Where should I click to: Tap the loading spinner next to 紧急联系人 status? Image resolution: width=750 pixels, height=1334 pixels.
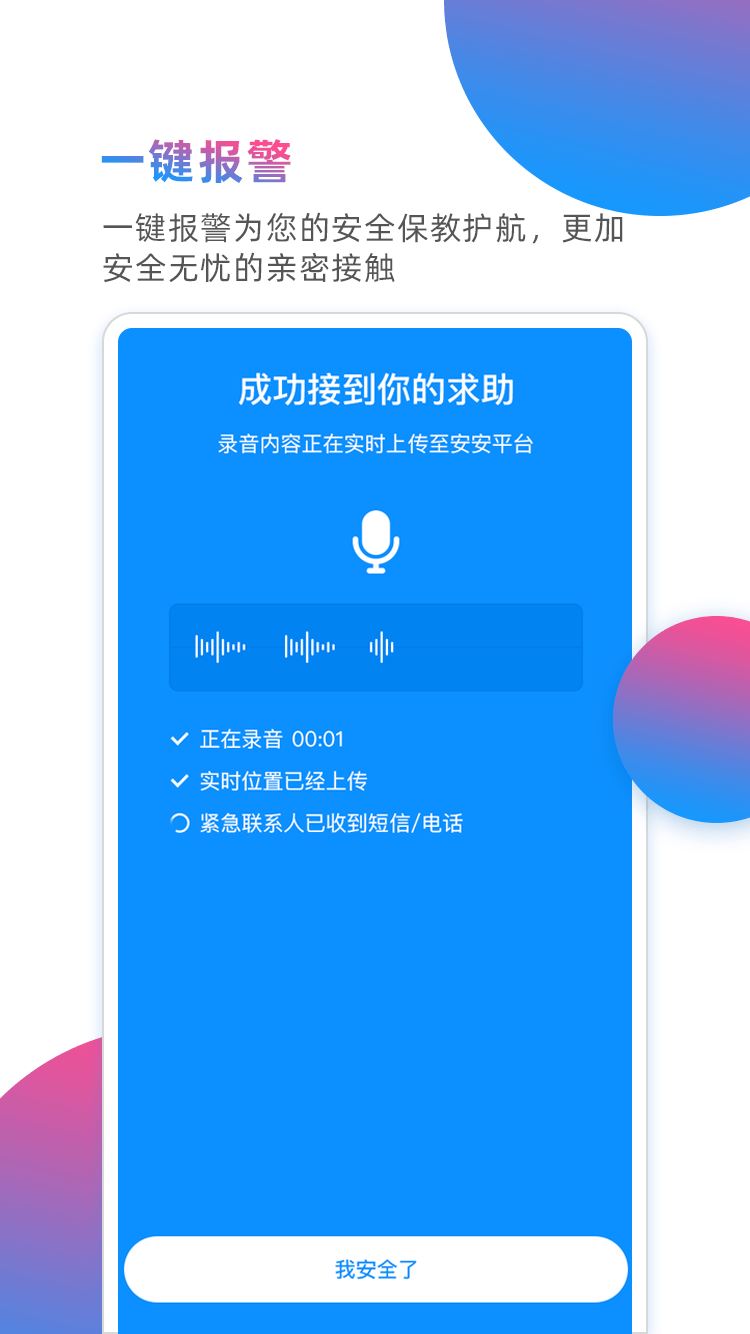tap(178, 822)
